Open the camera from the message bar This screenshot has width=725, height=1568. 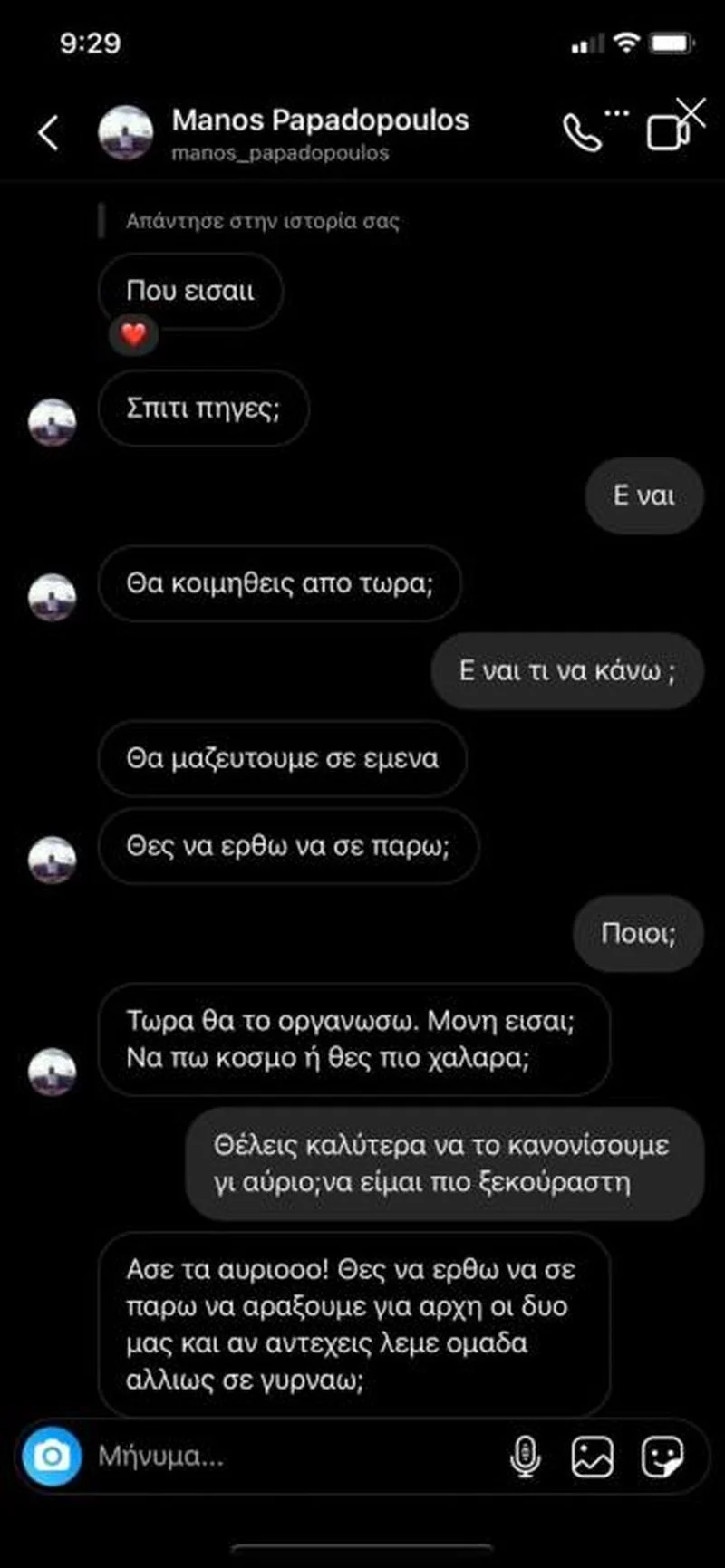click(x=52, y=1456)
